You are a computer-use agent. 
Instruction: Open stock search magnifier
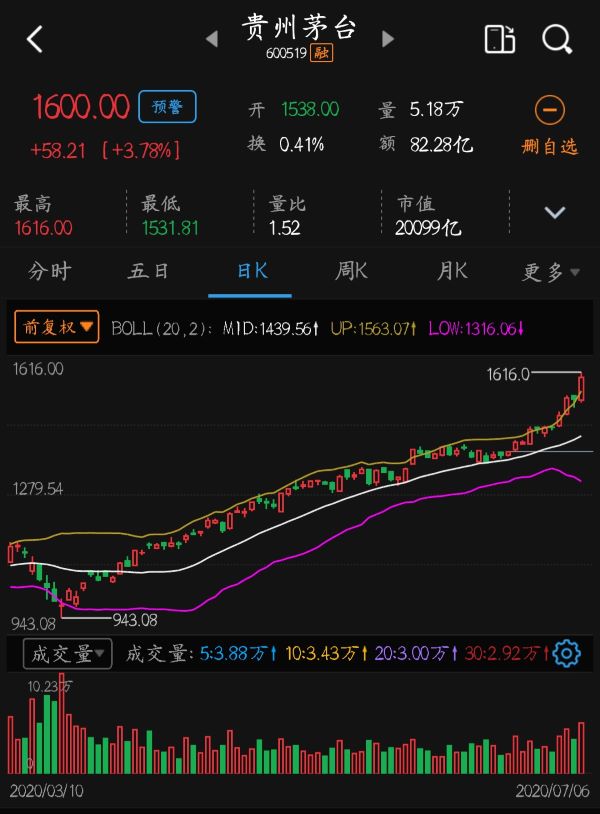(557, 39)
